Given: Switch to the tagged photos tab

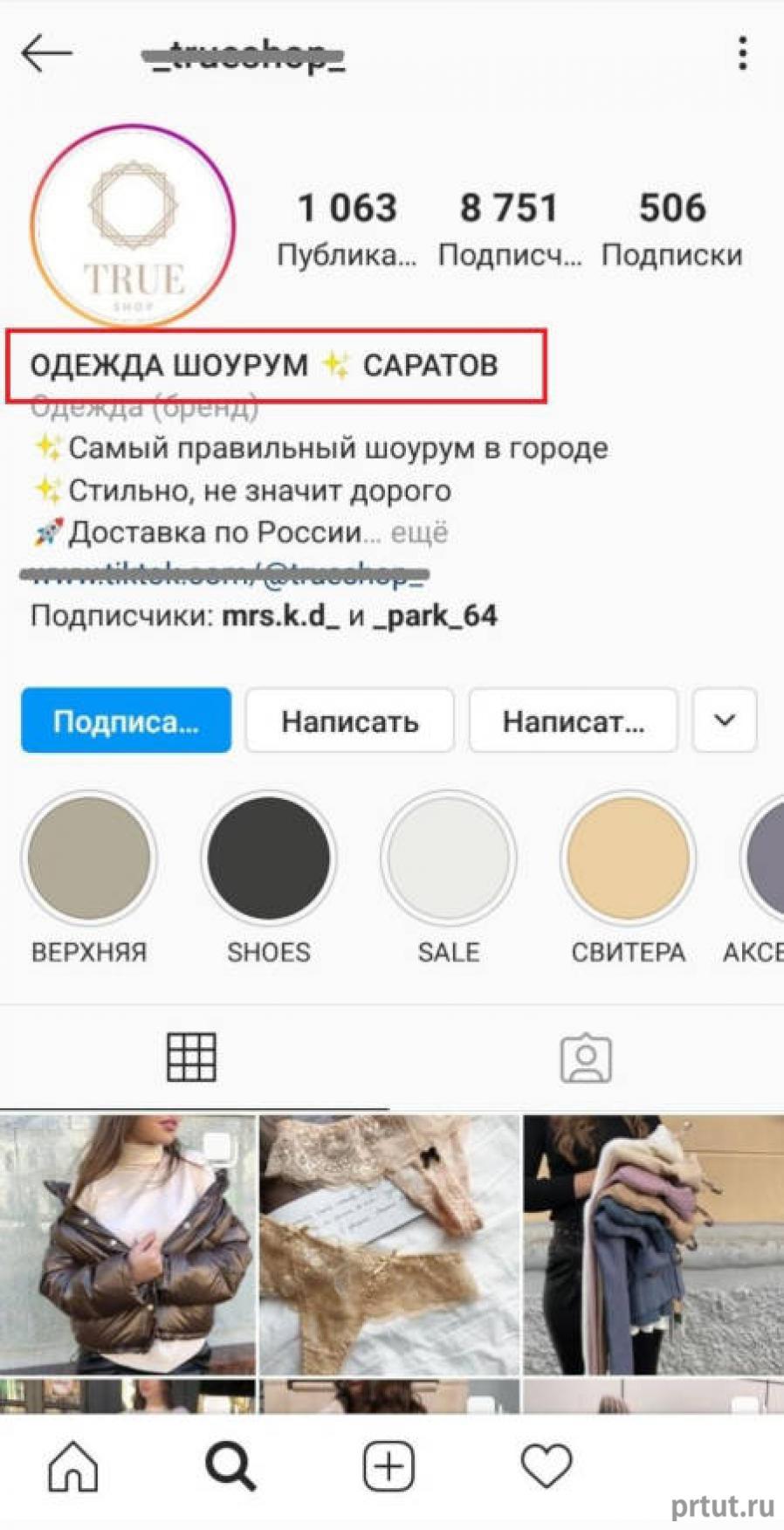Looking at the screenshot, I should [x=585, y=1058].
